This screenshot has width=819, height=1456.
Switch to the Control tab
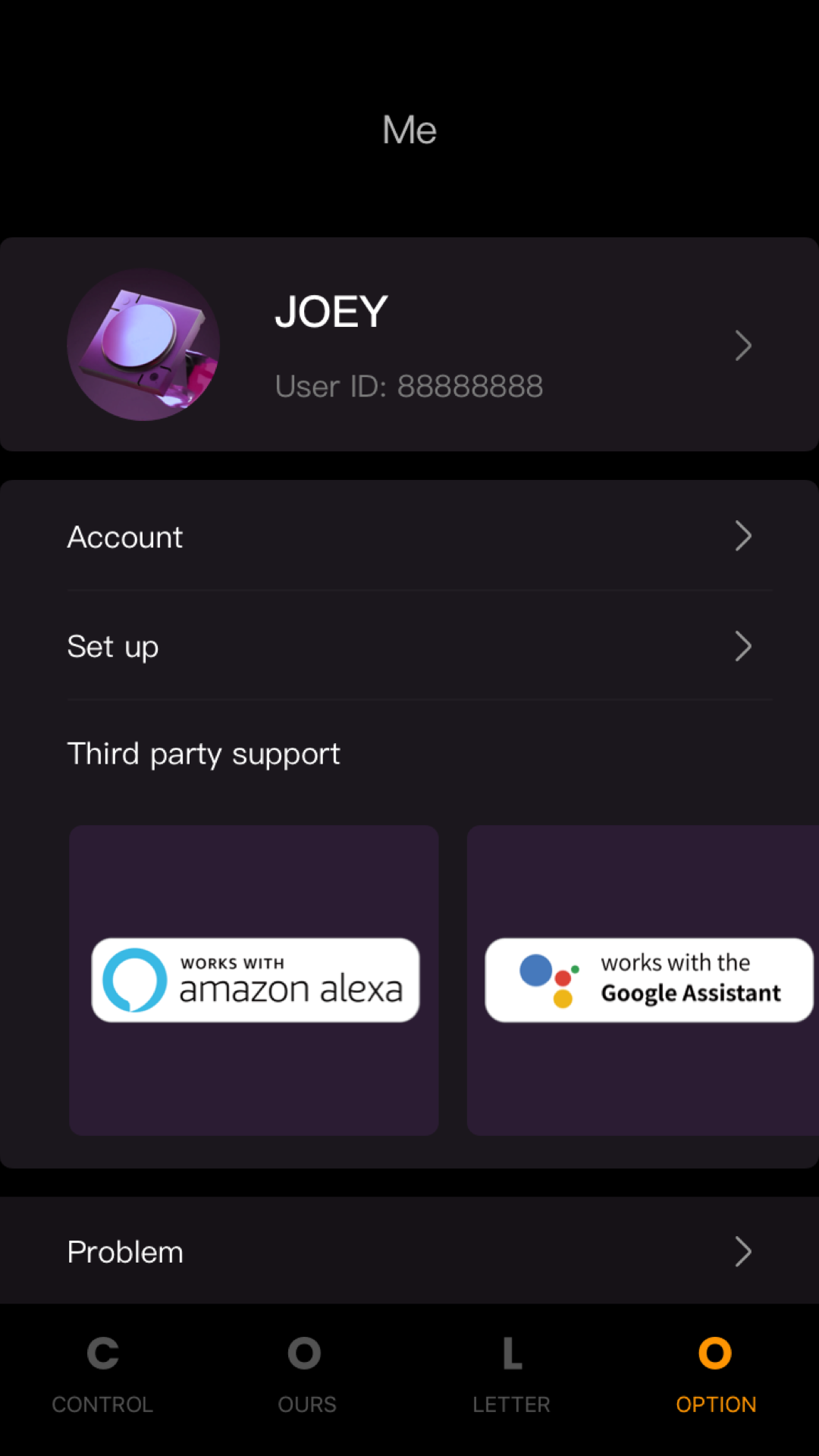102,1374
